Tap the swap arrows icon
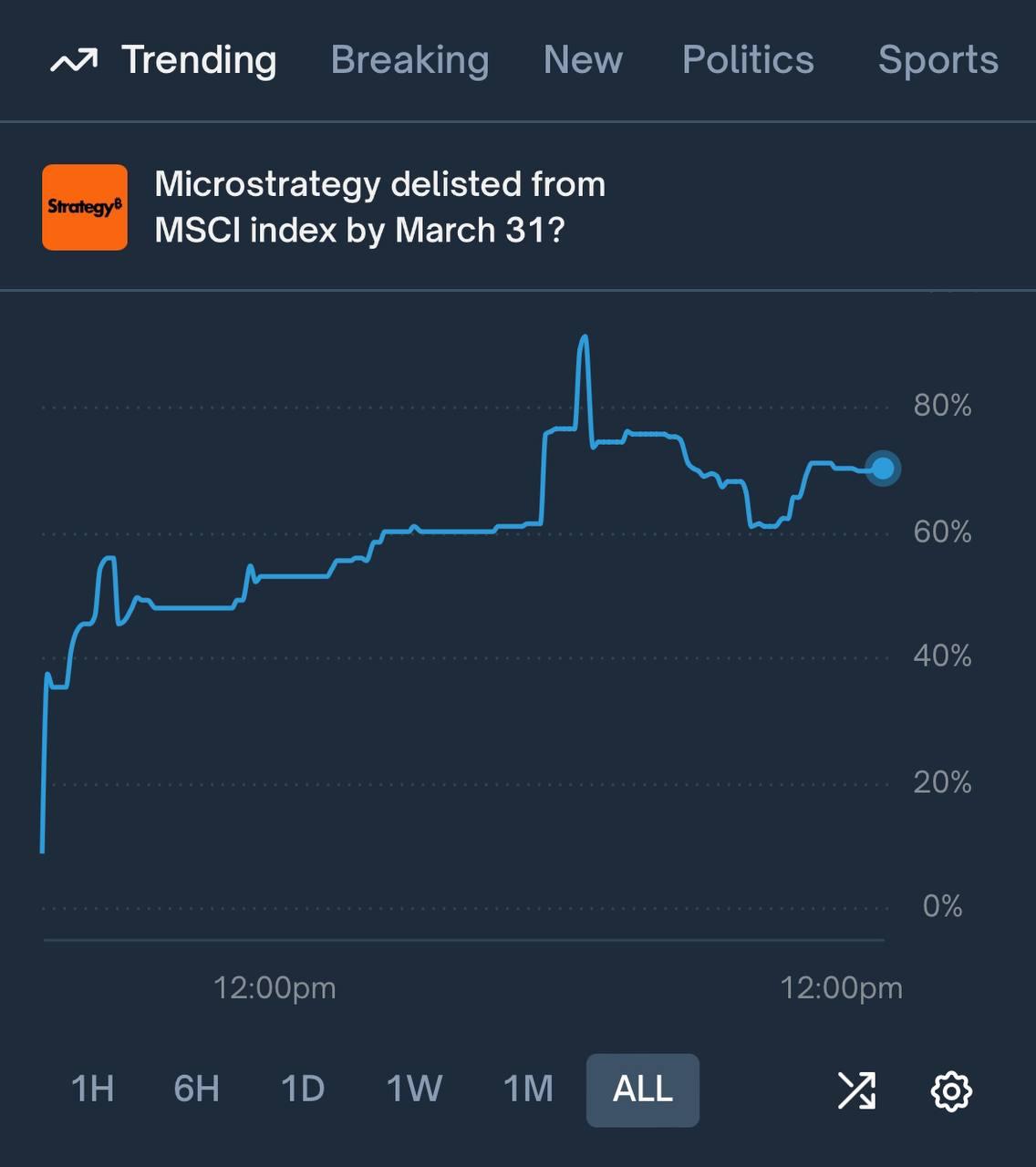 856,1090
